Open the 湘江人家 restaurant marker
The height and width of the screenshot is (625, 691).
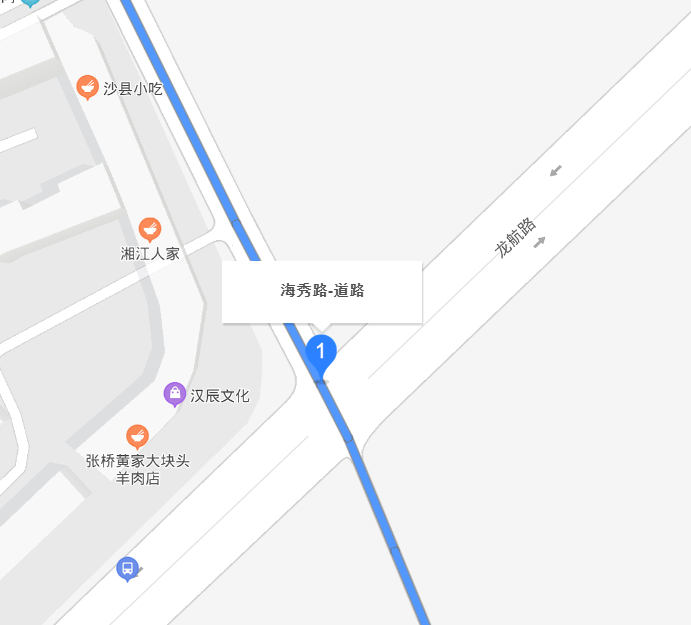click(150, 230)
